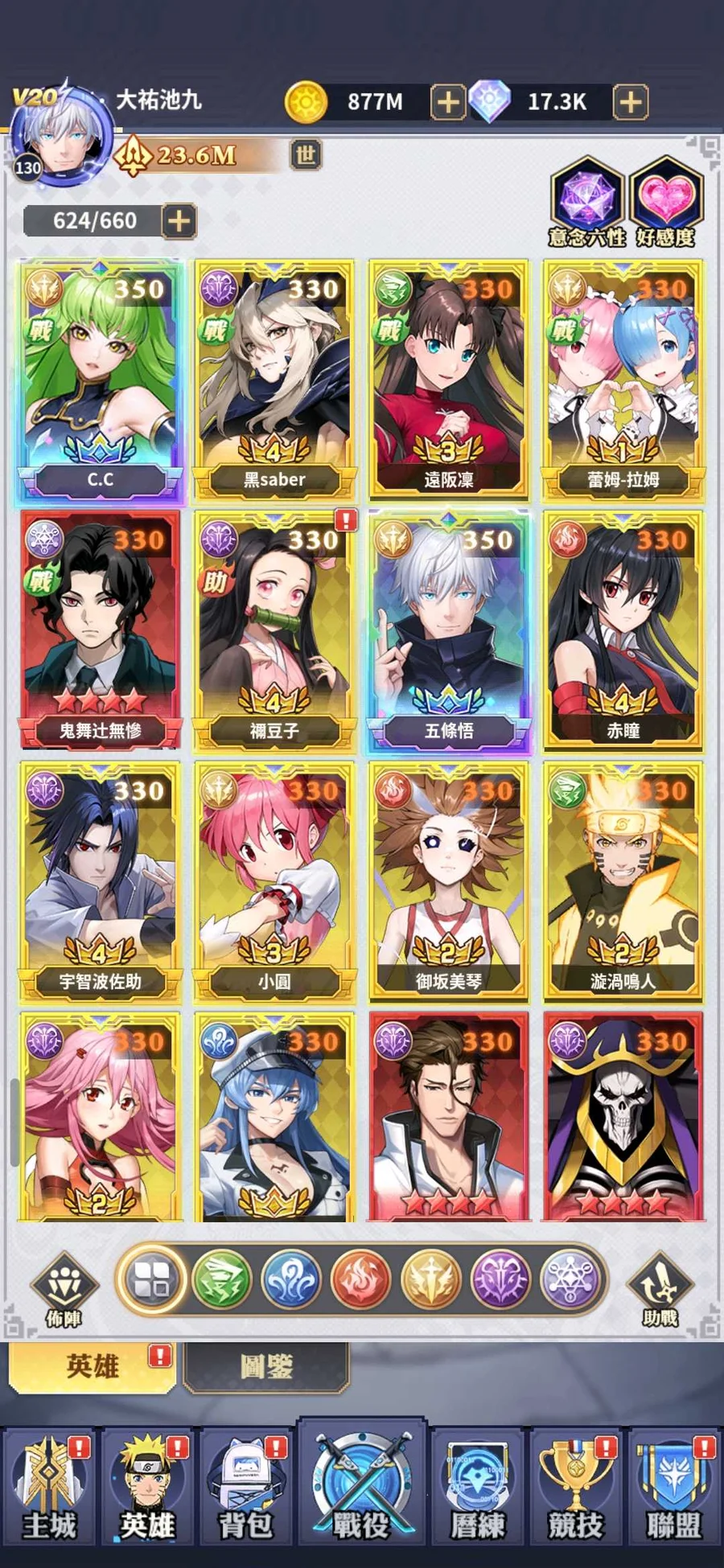Screen dimensions: 724x1568
Task: Add more gold coins with plus
Action: [448, 102]
